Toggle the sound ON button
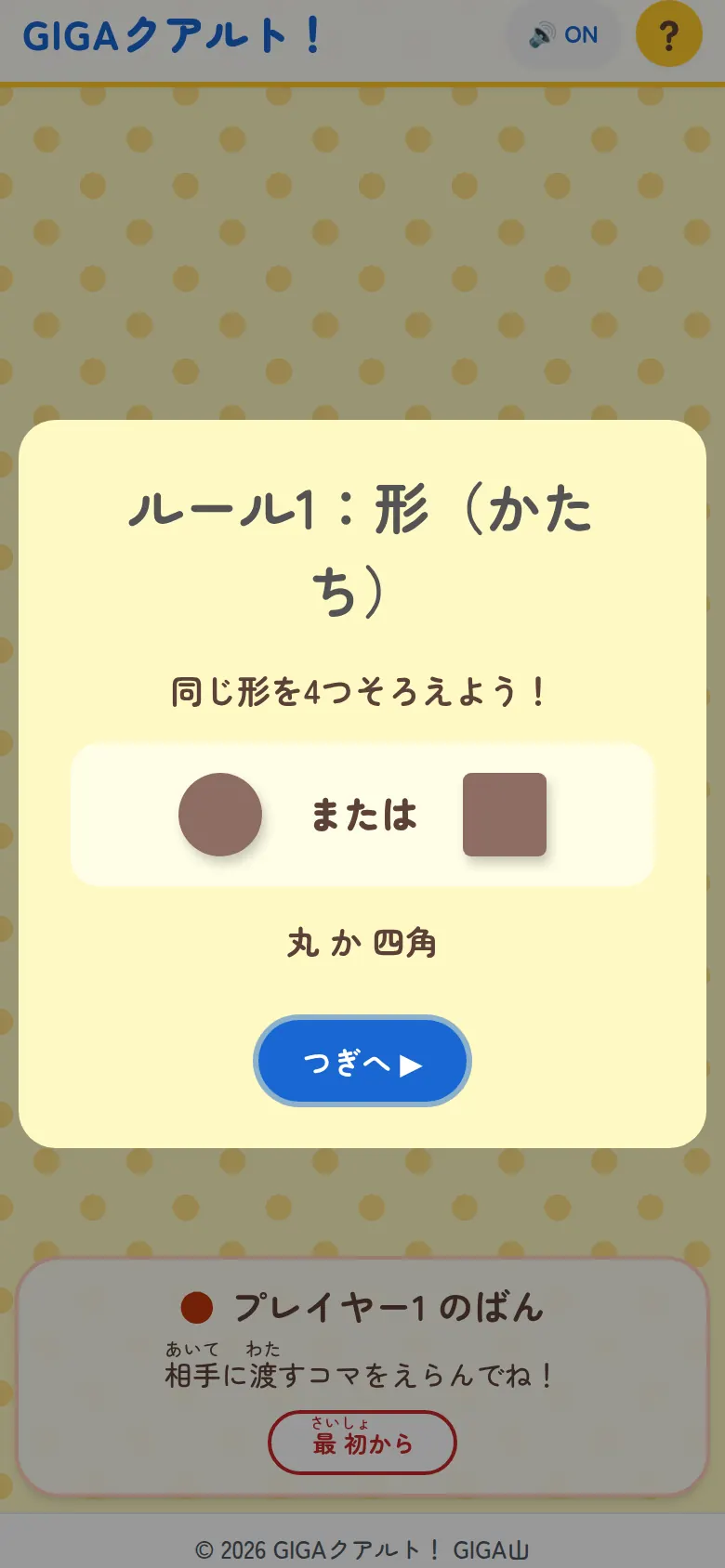Image resolution: width=725 pixels, height=1568 pixels. [562, 35]
